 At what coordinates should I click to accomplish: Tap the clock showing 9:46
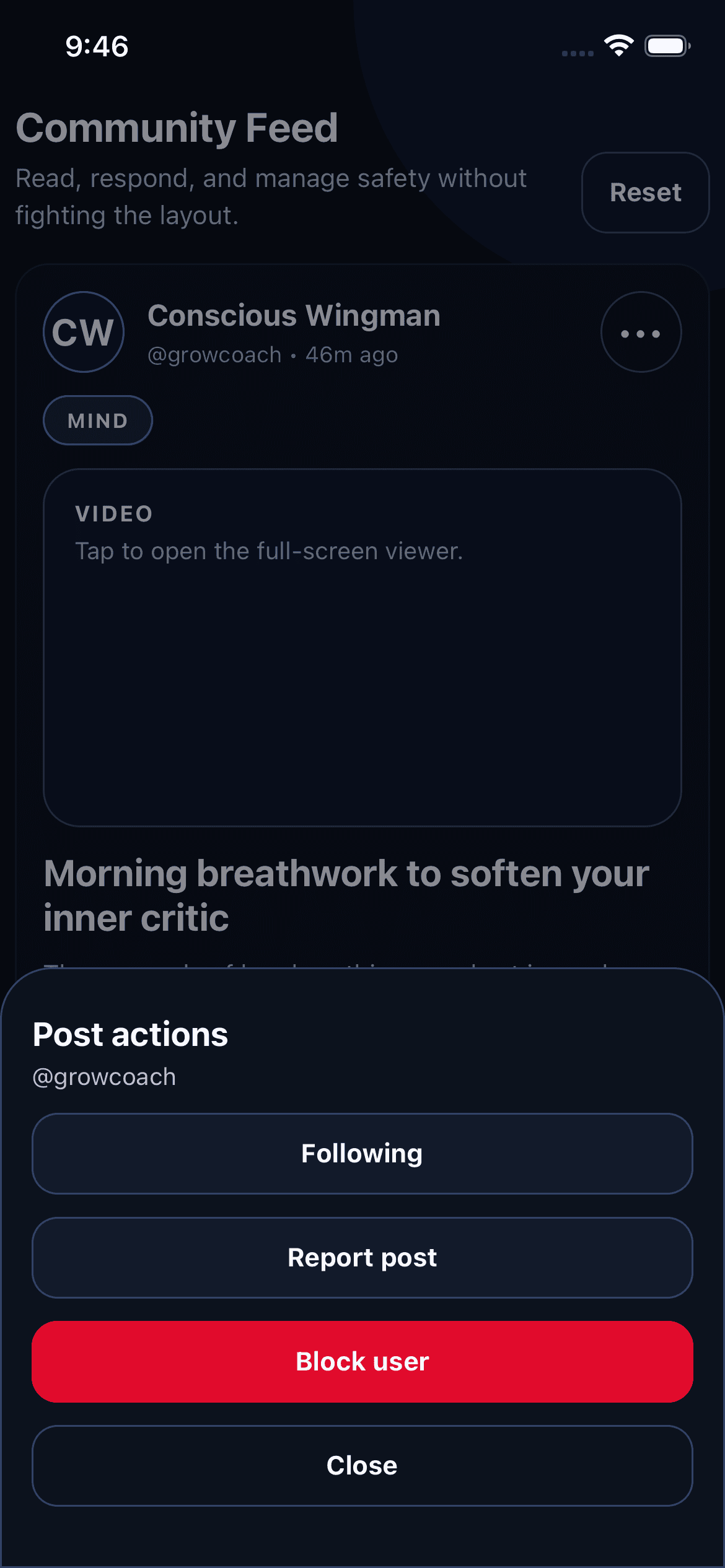tap(97, 45)
